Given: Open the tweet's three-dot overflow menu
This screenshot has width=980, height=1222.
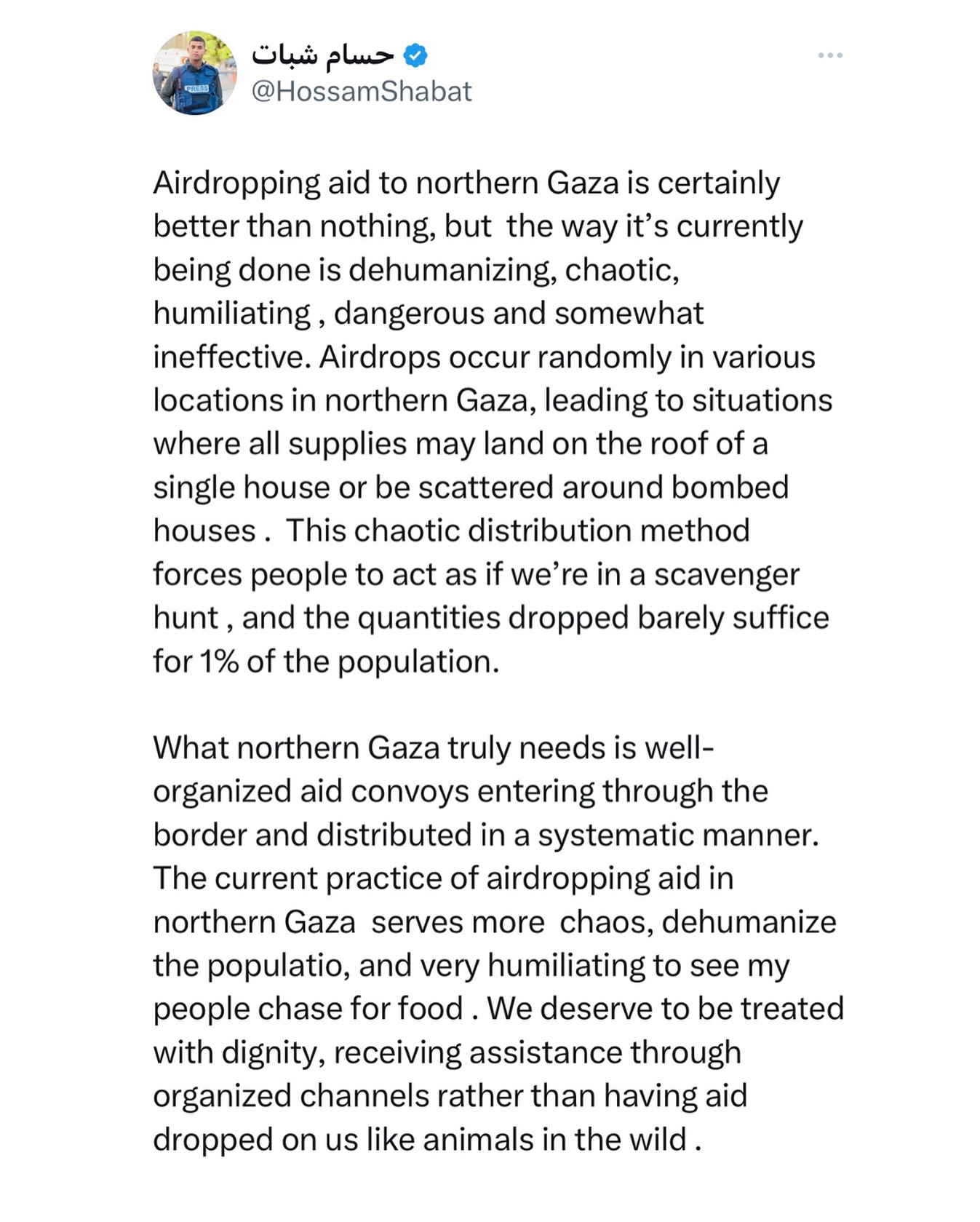Looking at the screenshot, I should click(x=830, y=55).
